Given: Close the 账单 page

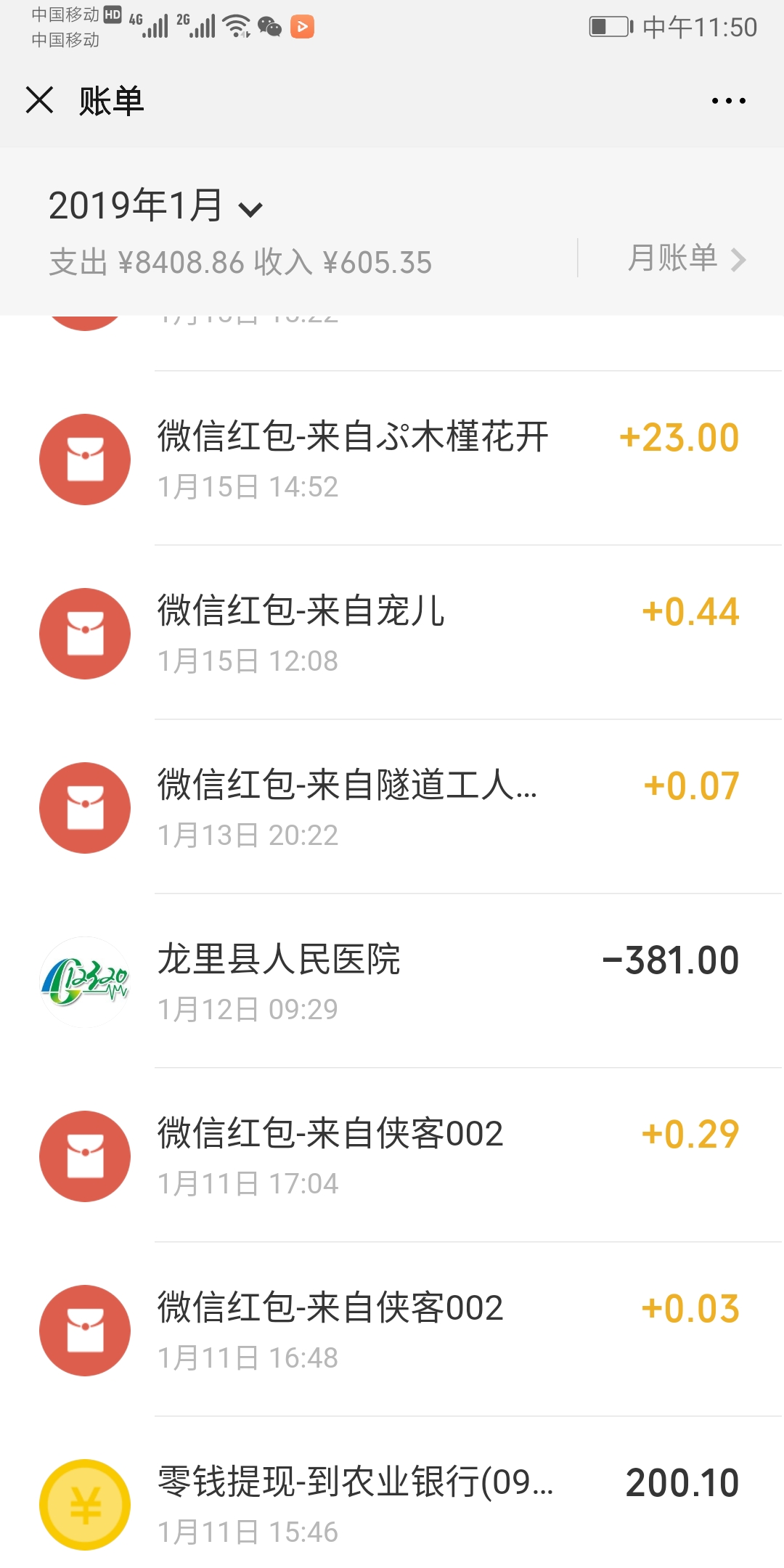Looking at the screenshot, I should pyautogui.click(x=40, y=100).
